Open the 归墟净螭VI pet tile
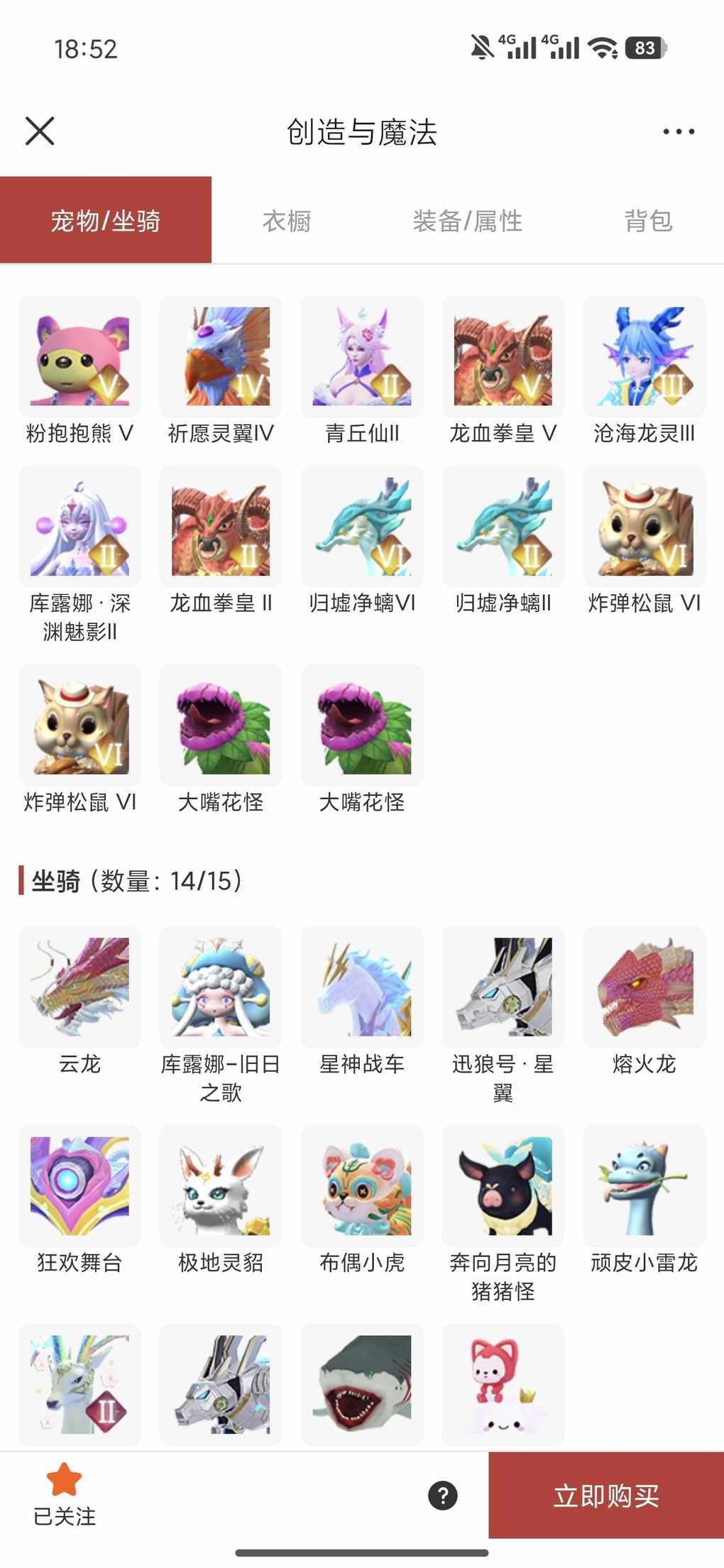This screenshot has height=1568, width=724. (x=362, y=527)
